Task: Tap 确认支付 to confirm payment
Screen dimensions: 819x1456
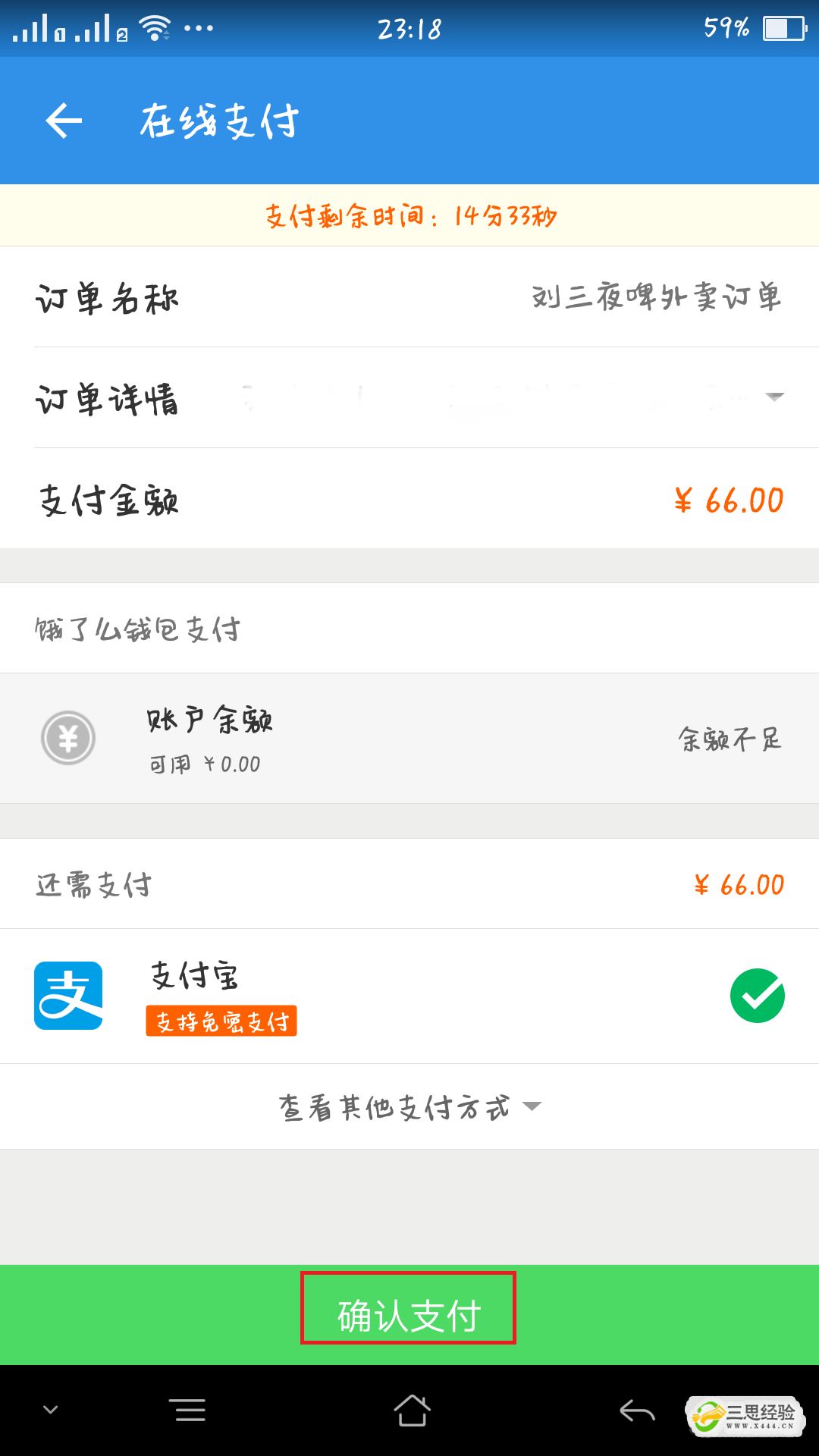Action: (409, 1315)
